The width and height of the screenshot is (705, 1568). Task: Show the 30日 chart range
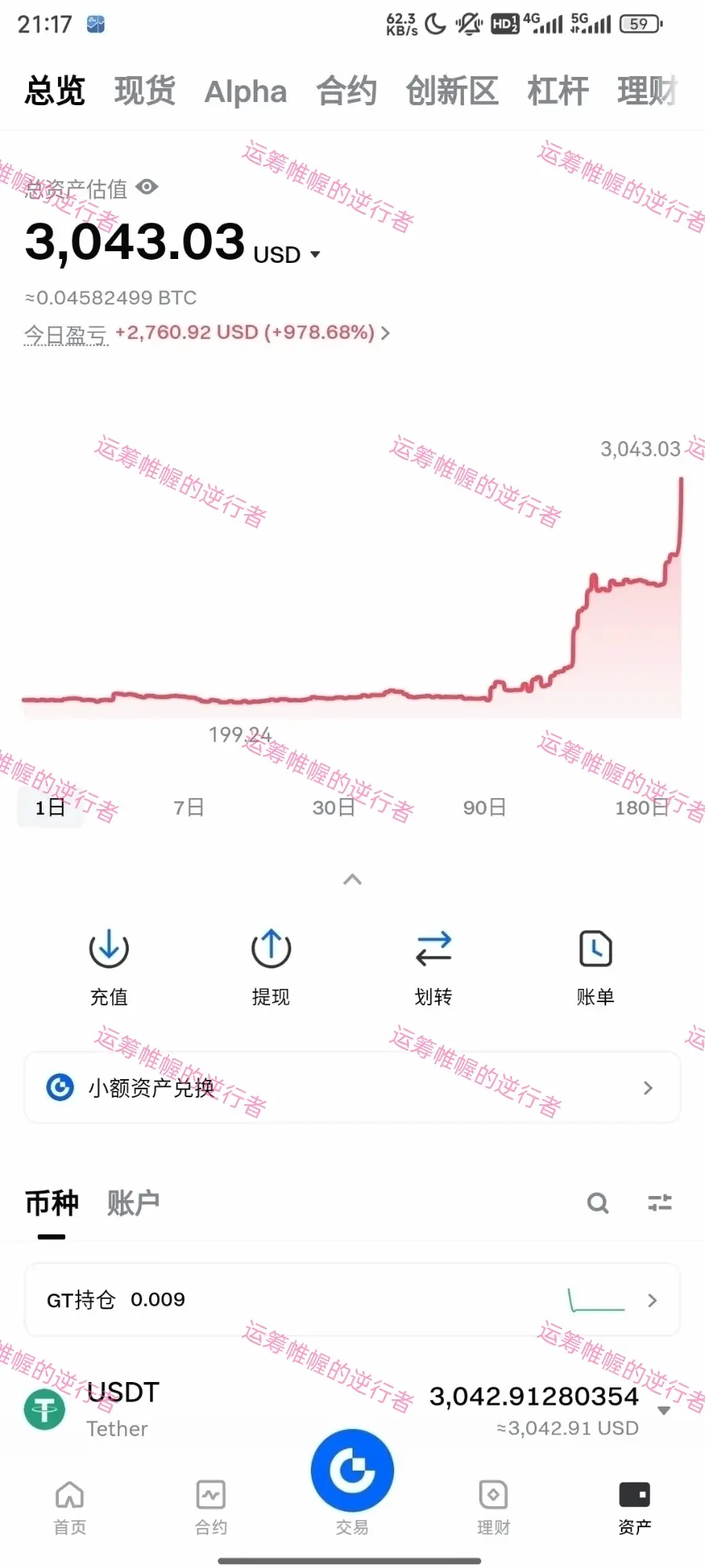(334, 808)
